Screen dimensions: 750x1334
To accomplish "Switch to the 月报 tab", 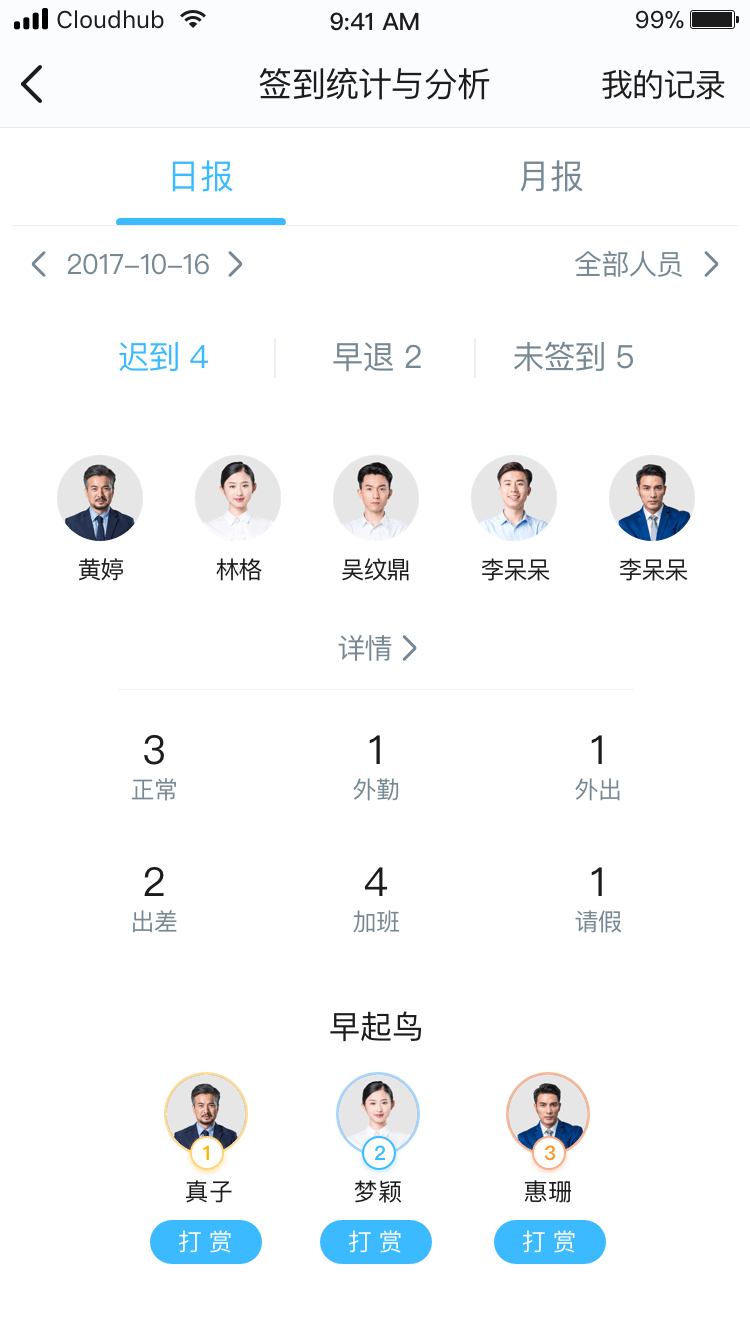I will pyautogui.click(x=551, y=177).
